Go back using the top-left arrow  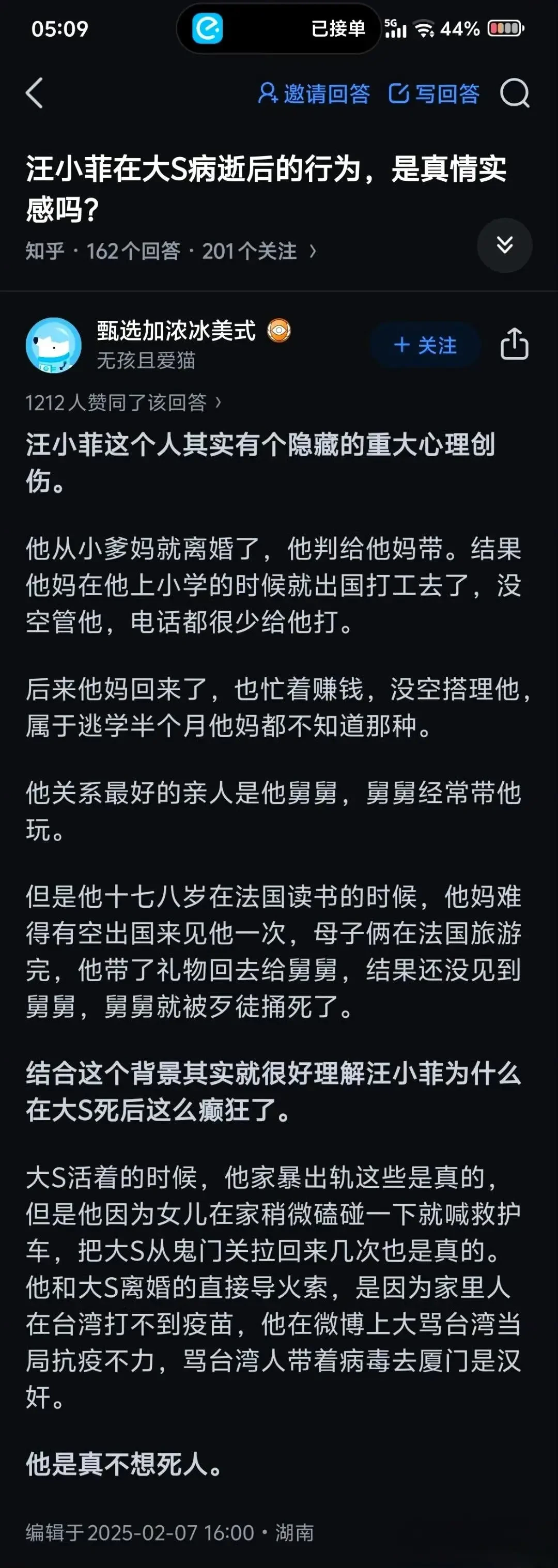(35, 93)
